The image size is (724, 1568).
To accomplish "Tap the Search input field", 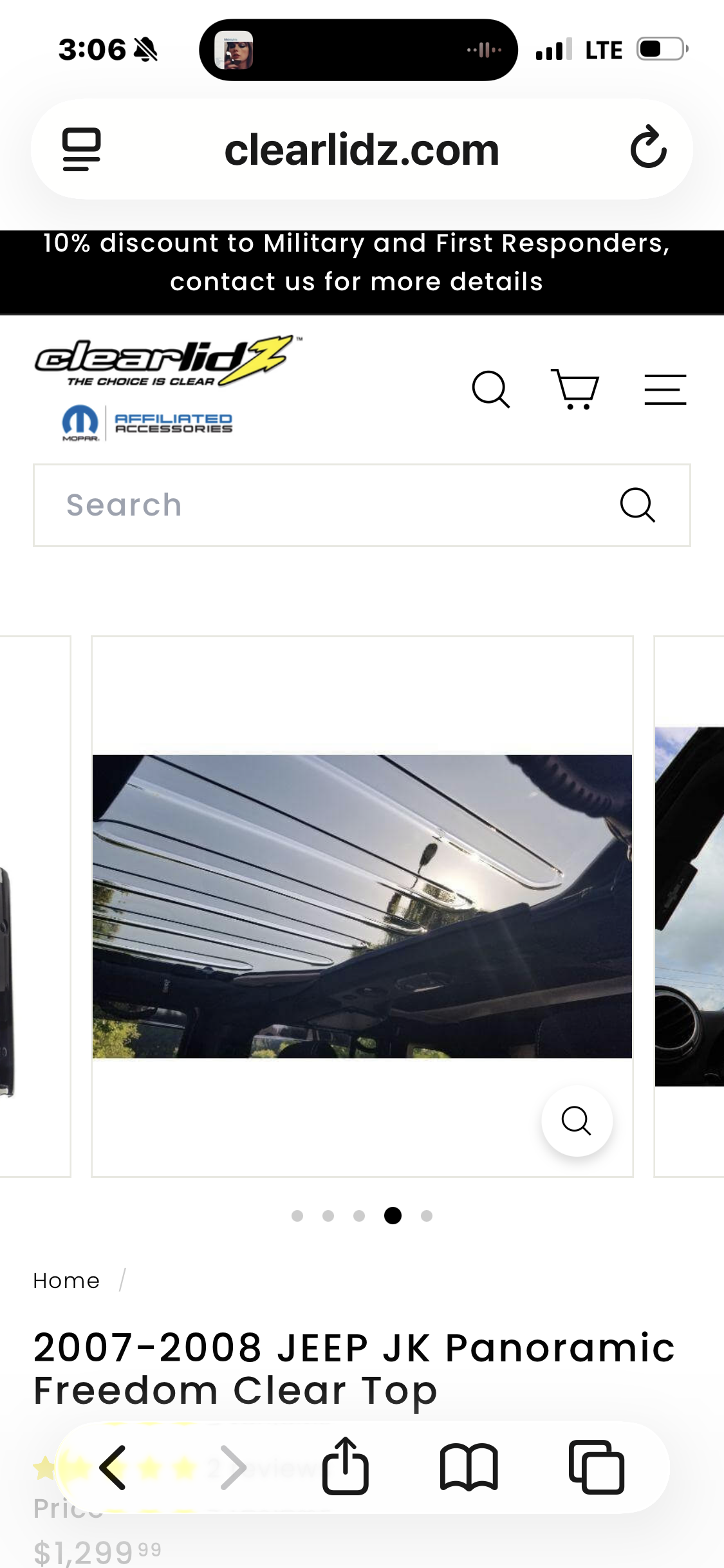I will click(x=322, y=505).
